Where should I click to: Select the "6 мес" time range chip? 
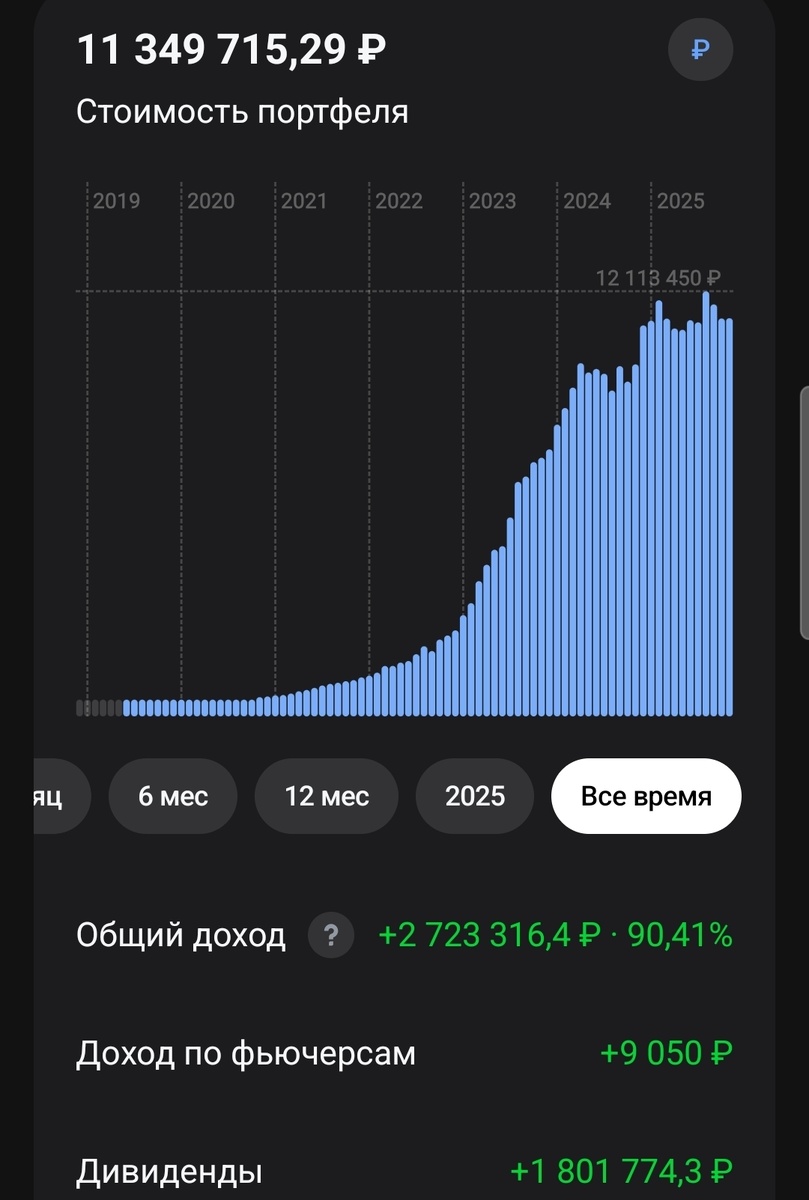(x=172, y=796)
